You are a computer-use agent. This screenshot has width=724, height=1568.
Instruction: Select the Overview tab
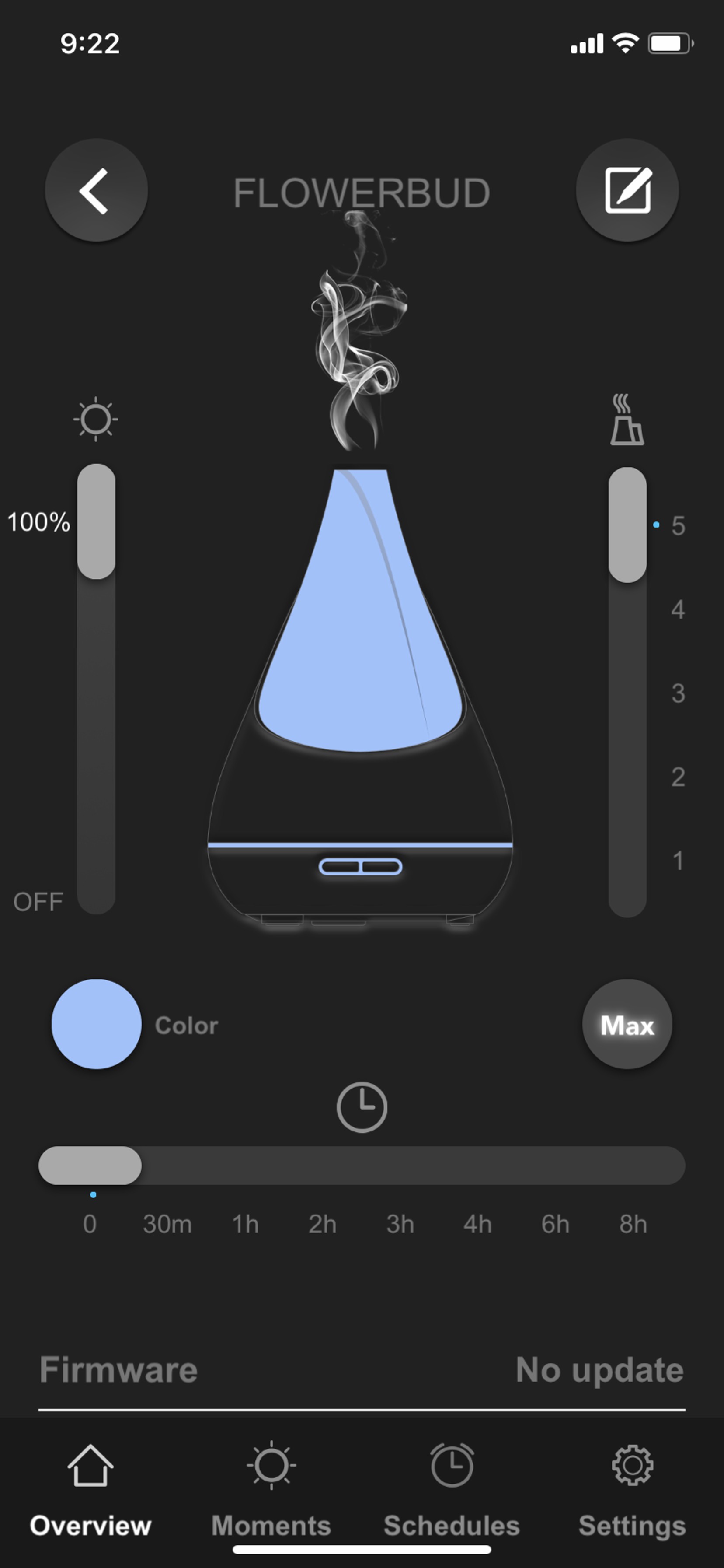click(90, 1485)
